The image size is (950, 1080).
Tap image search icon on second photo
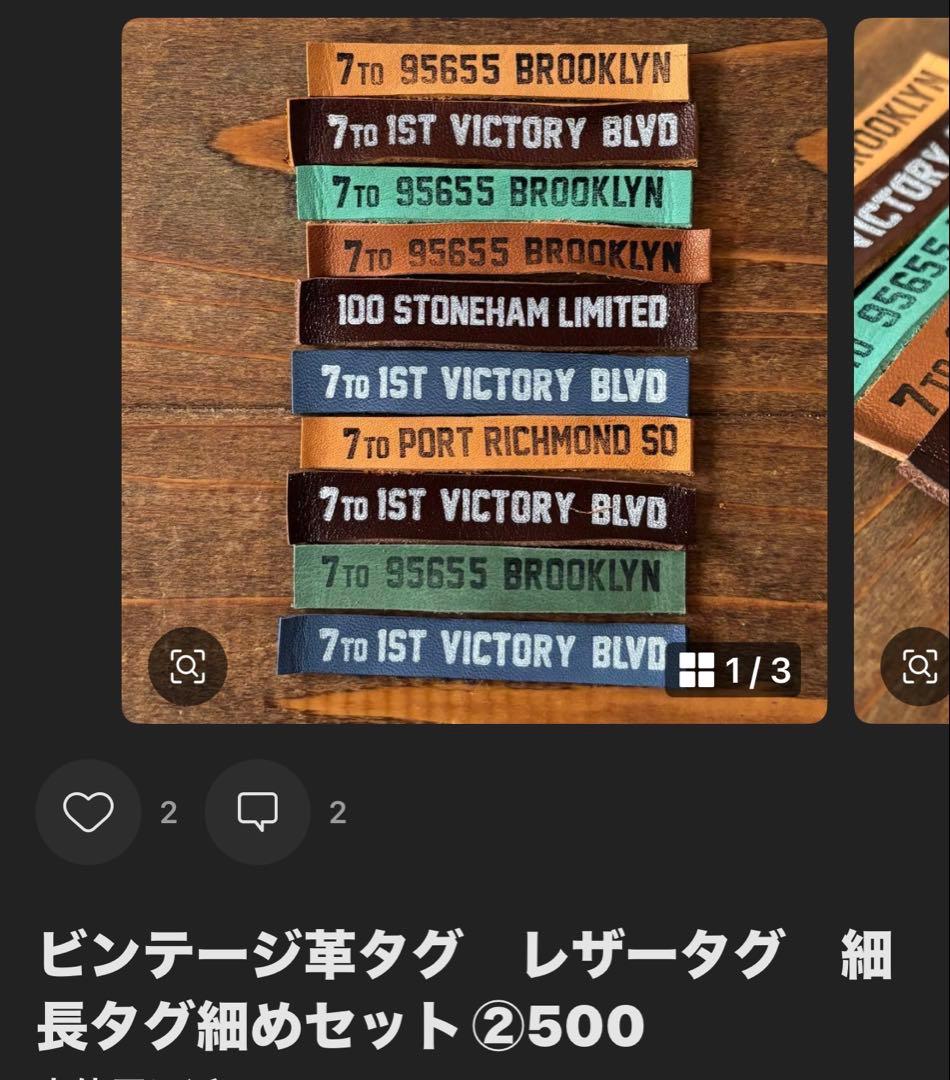pos(918,666)
